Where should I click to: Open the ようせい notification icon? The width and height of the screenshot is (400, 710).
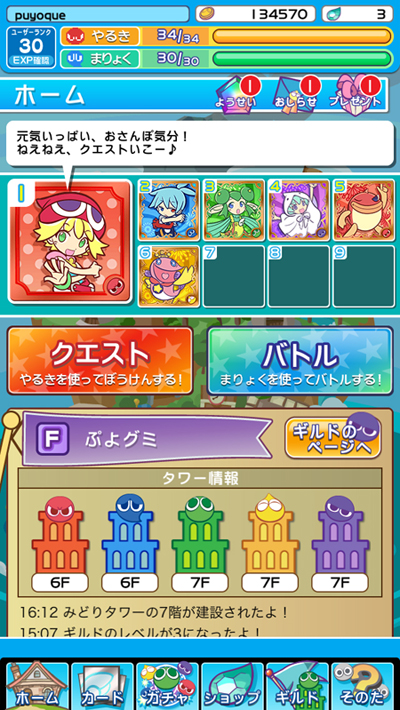pos(236,94)
